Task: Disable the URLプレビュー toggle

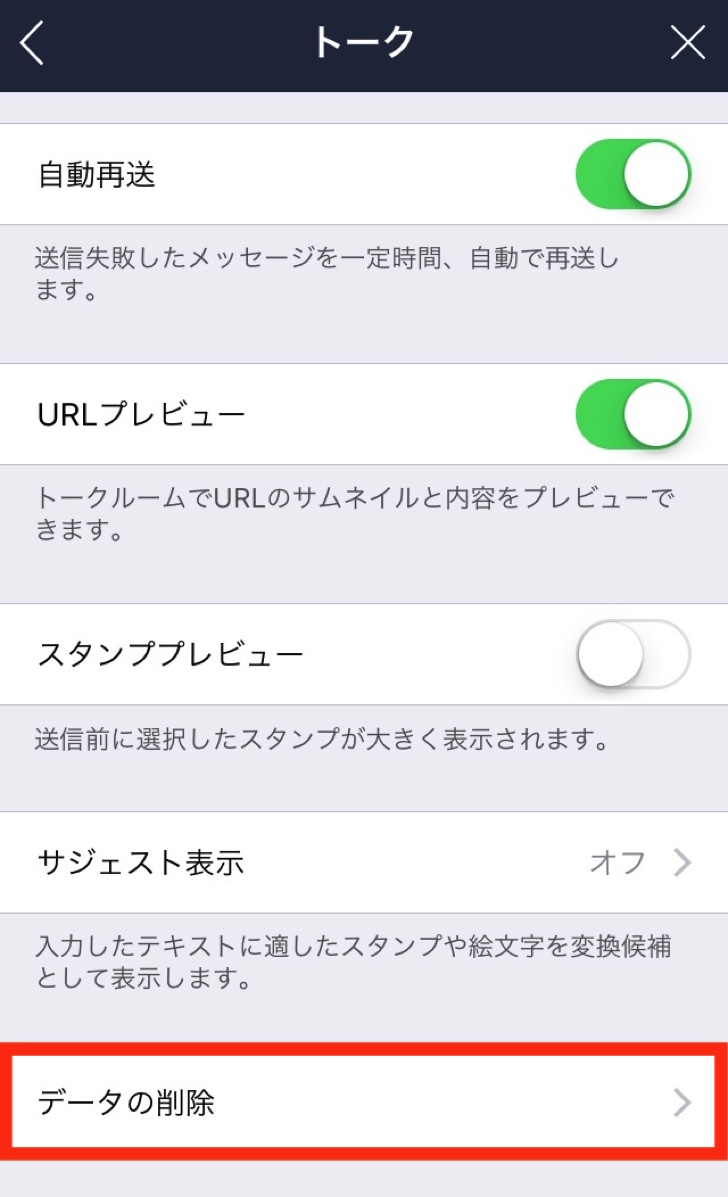Action: point(633,414)
